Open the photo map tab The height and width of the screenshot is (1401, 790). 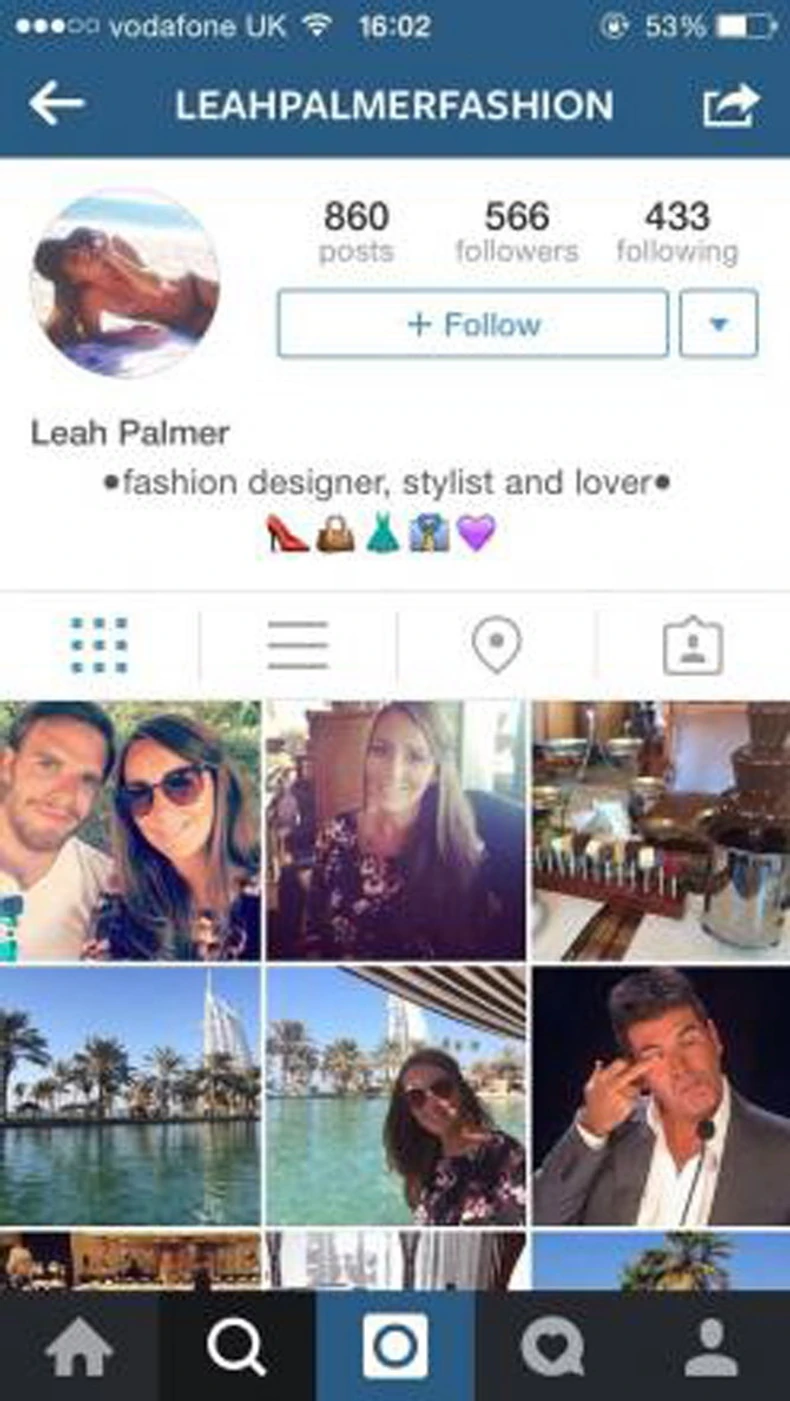[496, 646]
